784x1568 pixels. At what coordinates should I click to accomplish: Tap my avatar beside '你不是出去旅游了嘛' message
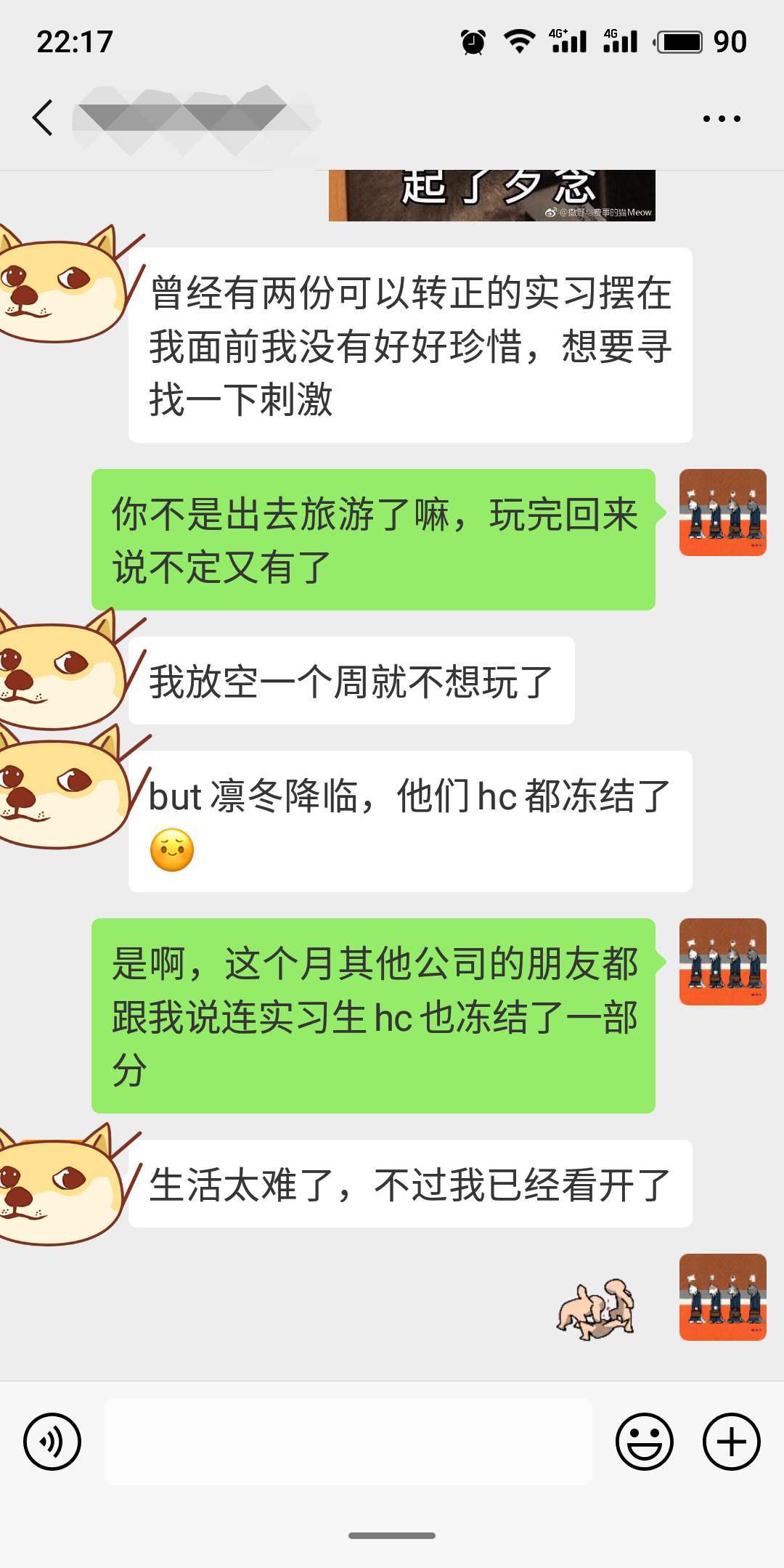(x=722, y=513)
